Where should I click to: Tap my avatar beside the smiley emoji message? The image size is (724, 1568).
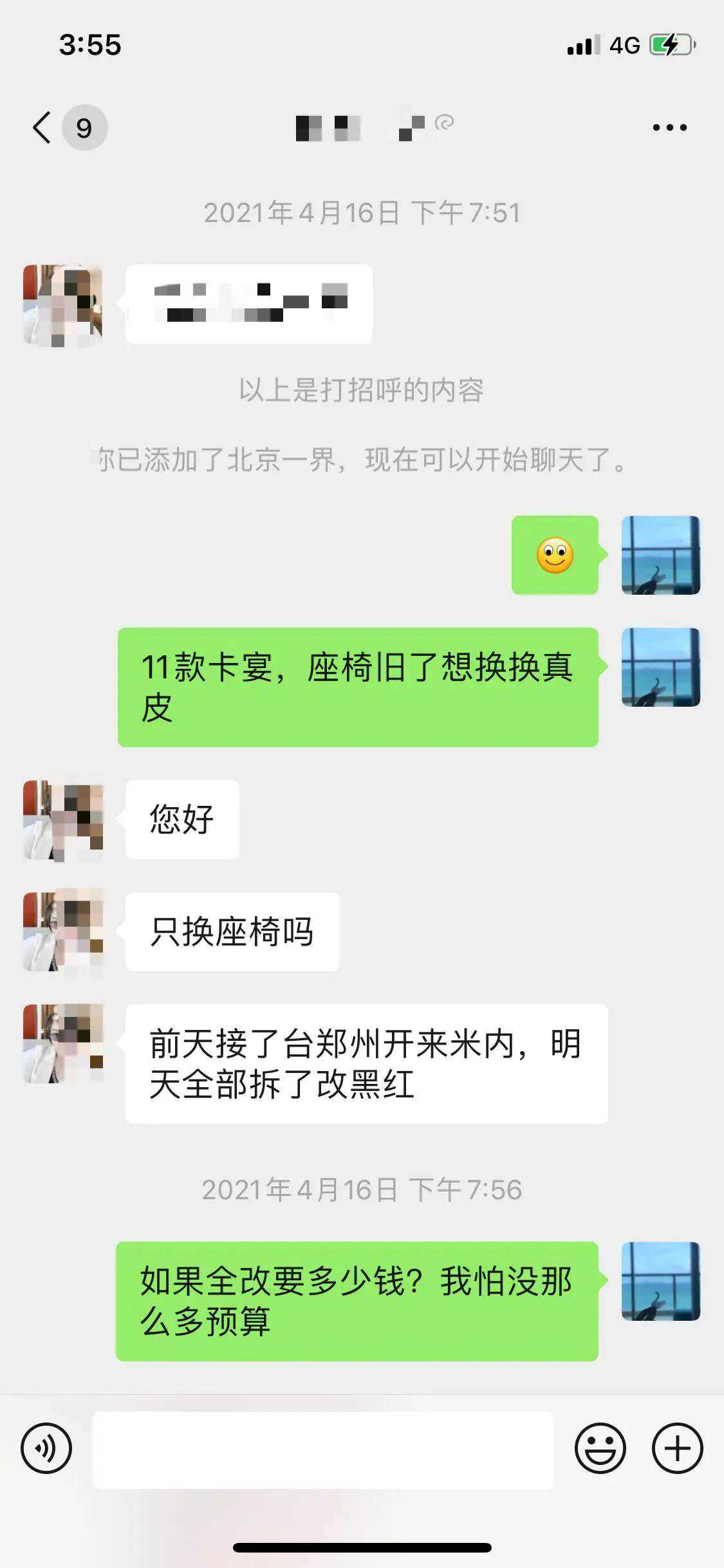click(x=660, y=555)
